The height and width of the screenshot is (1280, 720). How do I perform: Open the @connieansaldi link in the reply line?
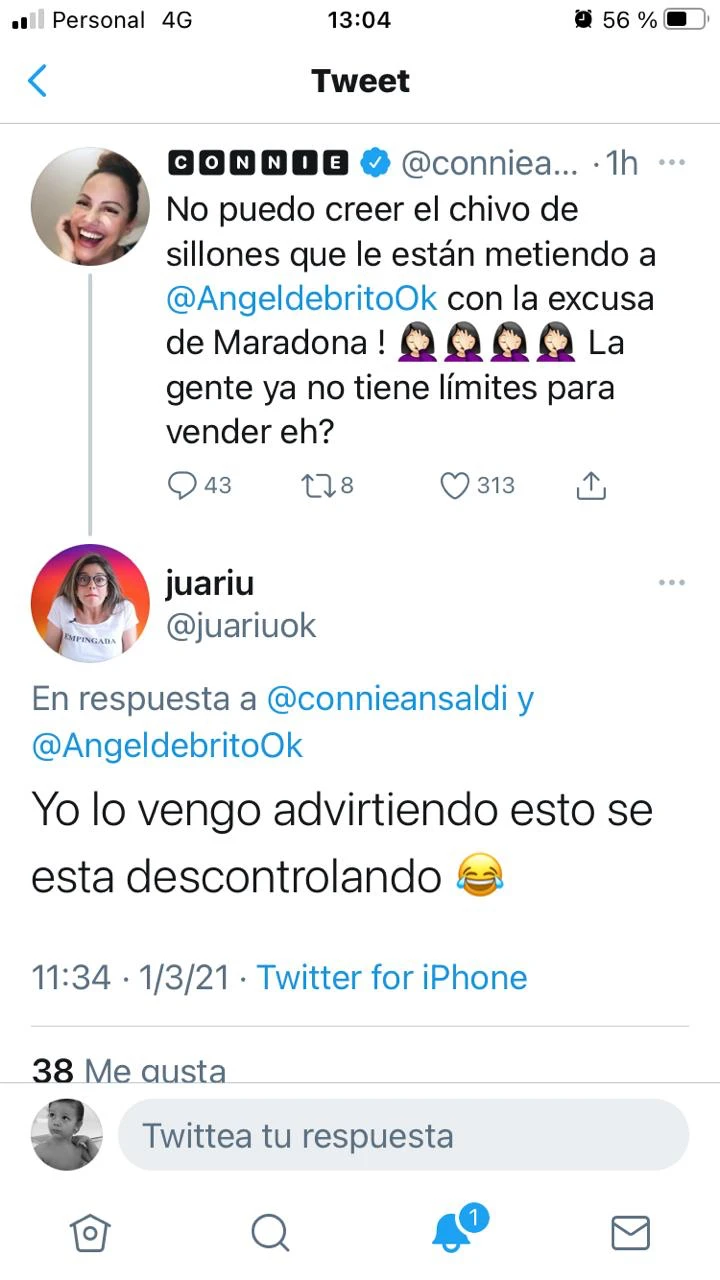388,699
